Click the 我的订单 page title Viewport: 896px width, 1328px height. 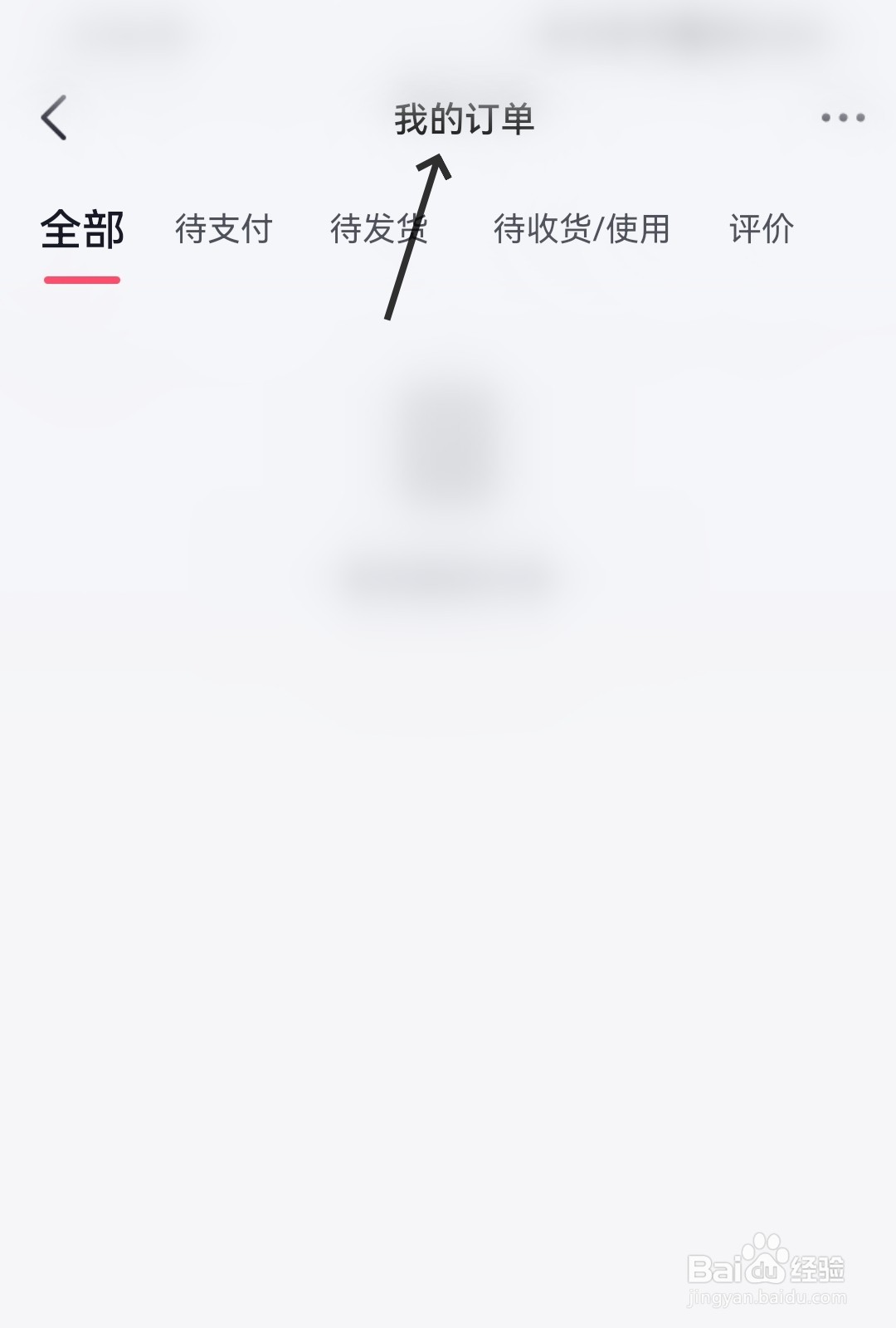tap(464, 119)
